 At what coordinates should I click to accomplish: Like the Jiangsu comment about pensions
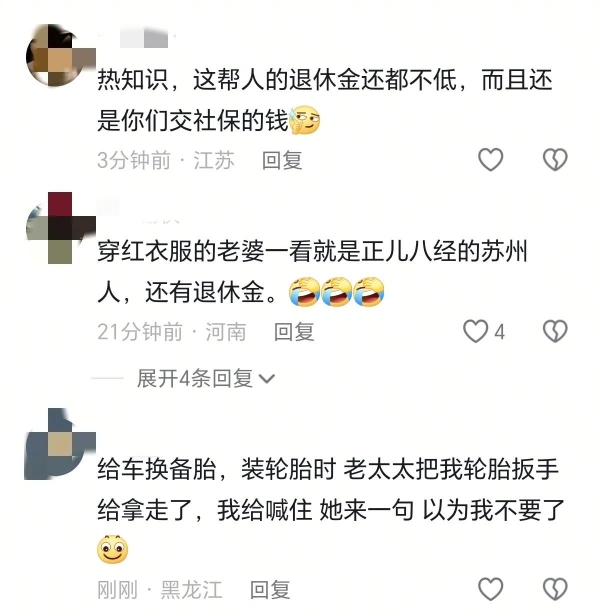(x=490, y=160)
